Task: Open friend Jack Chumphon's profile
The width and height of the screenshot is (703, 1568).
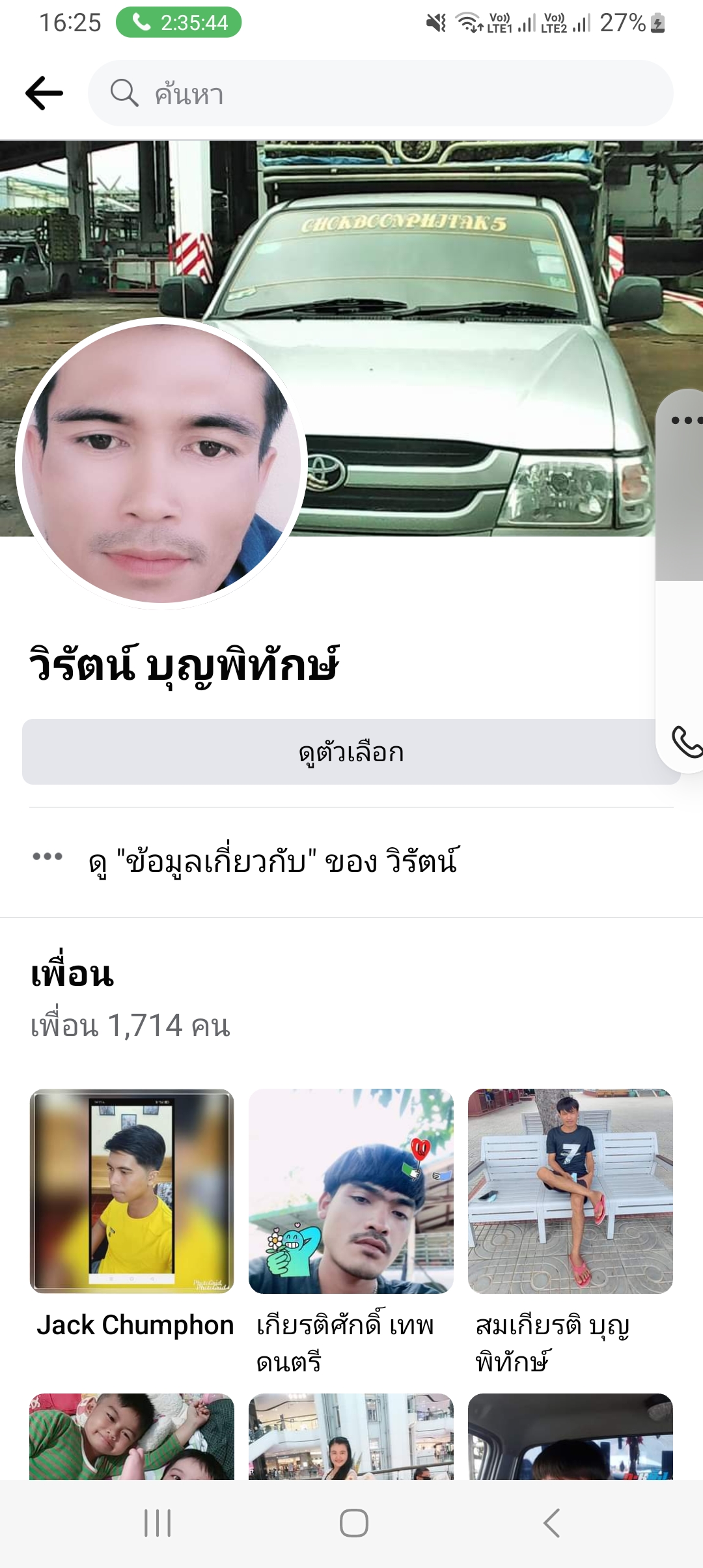Action: click(131, 1192)
